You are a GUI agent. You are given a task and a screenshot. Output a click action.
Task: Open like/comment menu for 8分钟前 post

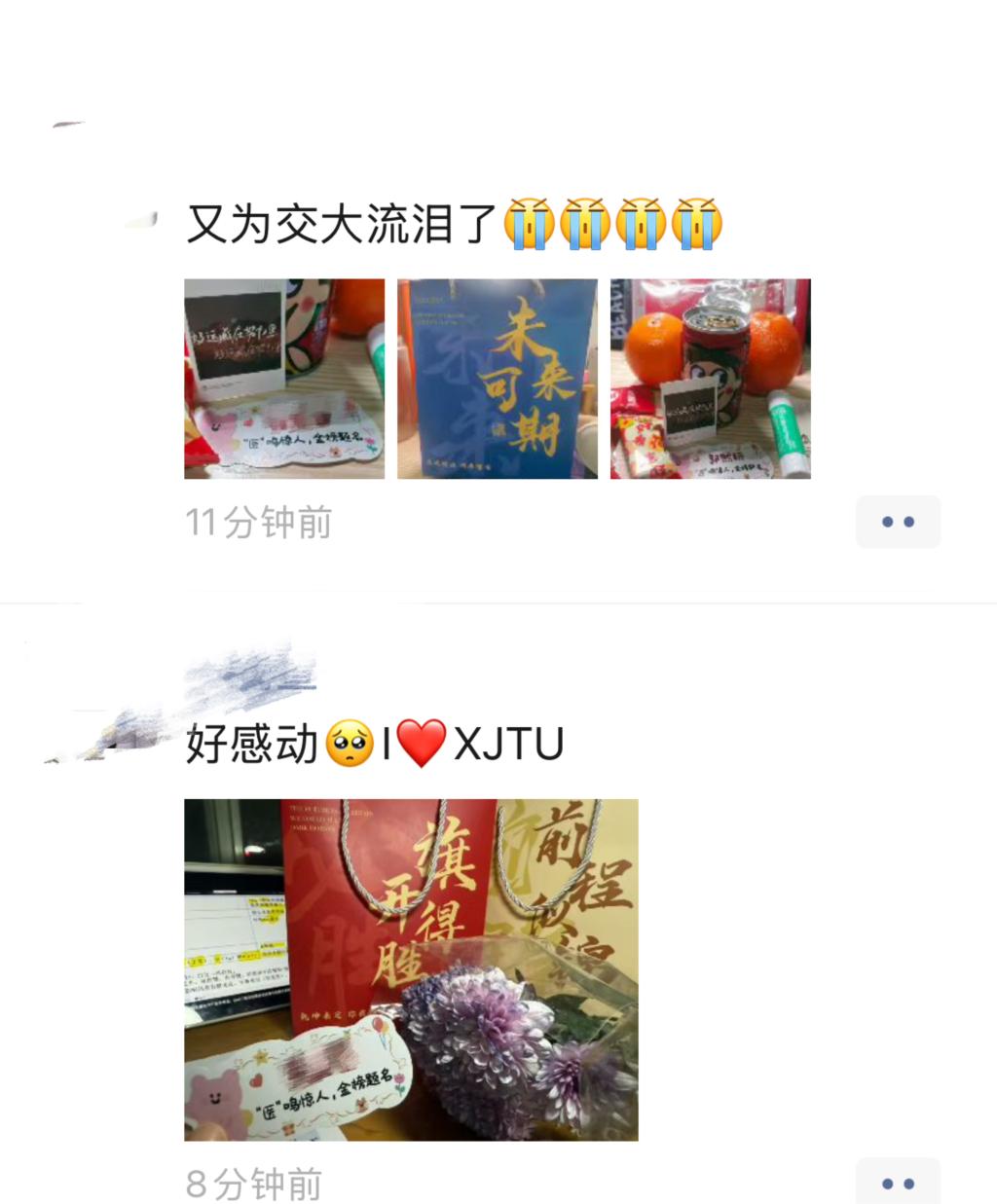(898, 1183)
